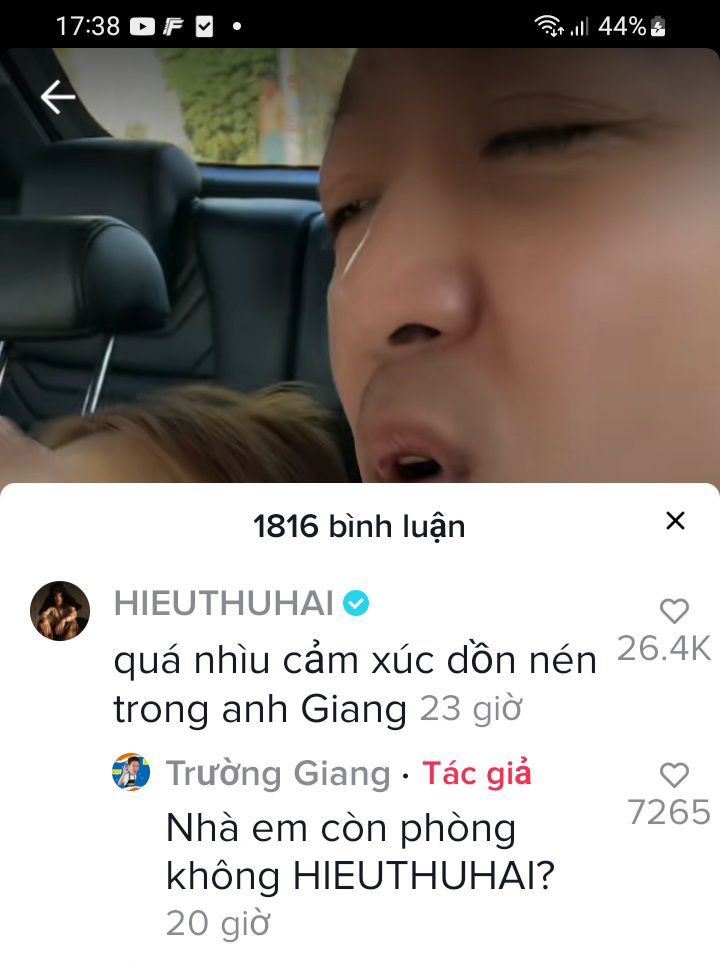Image resolution: width=720 pixels, height=965 pixels.
Task: Like Trường Giang's reply
Action: (675, 775)
